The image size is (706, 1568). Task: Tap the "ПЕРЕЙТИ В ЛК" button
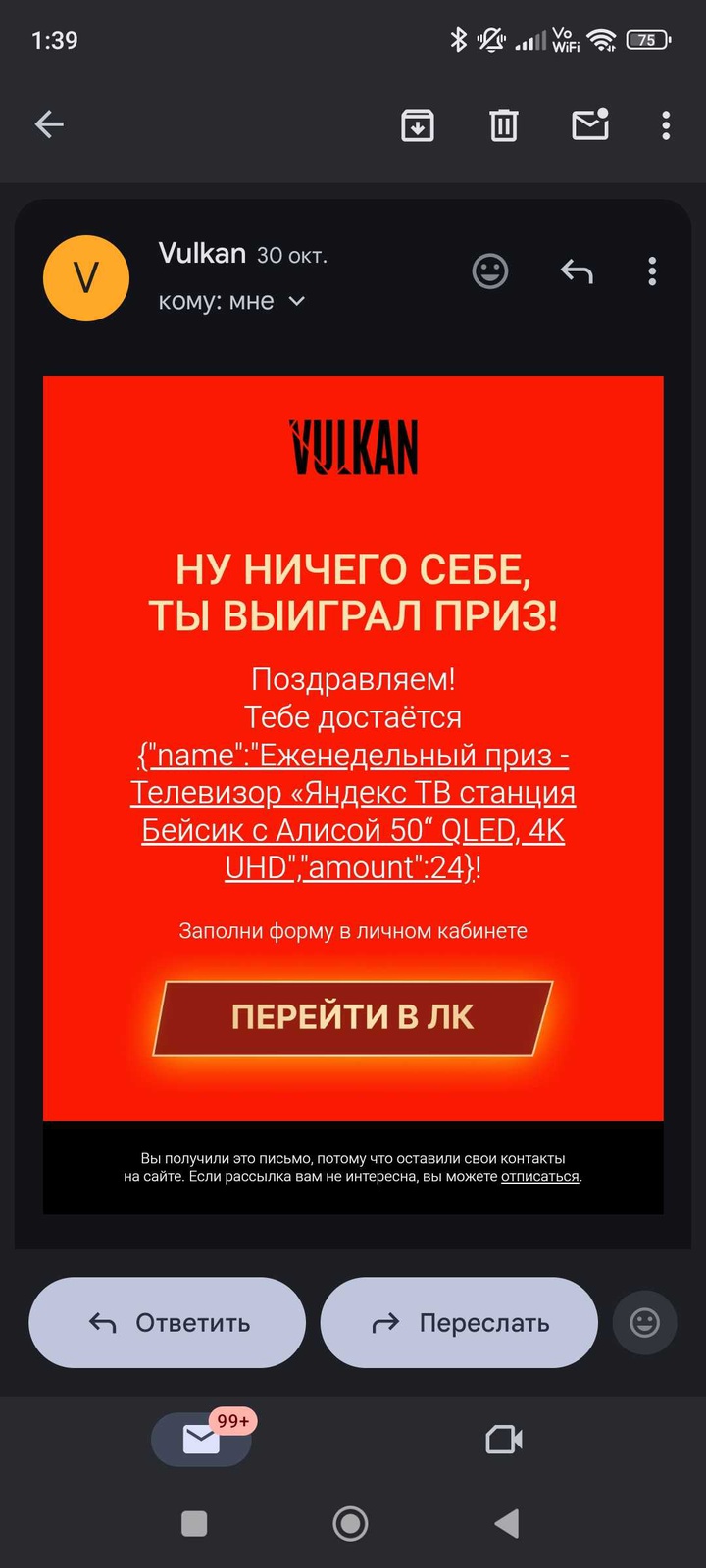pyautogui.click(x=353, y=1018)
